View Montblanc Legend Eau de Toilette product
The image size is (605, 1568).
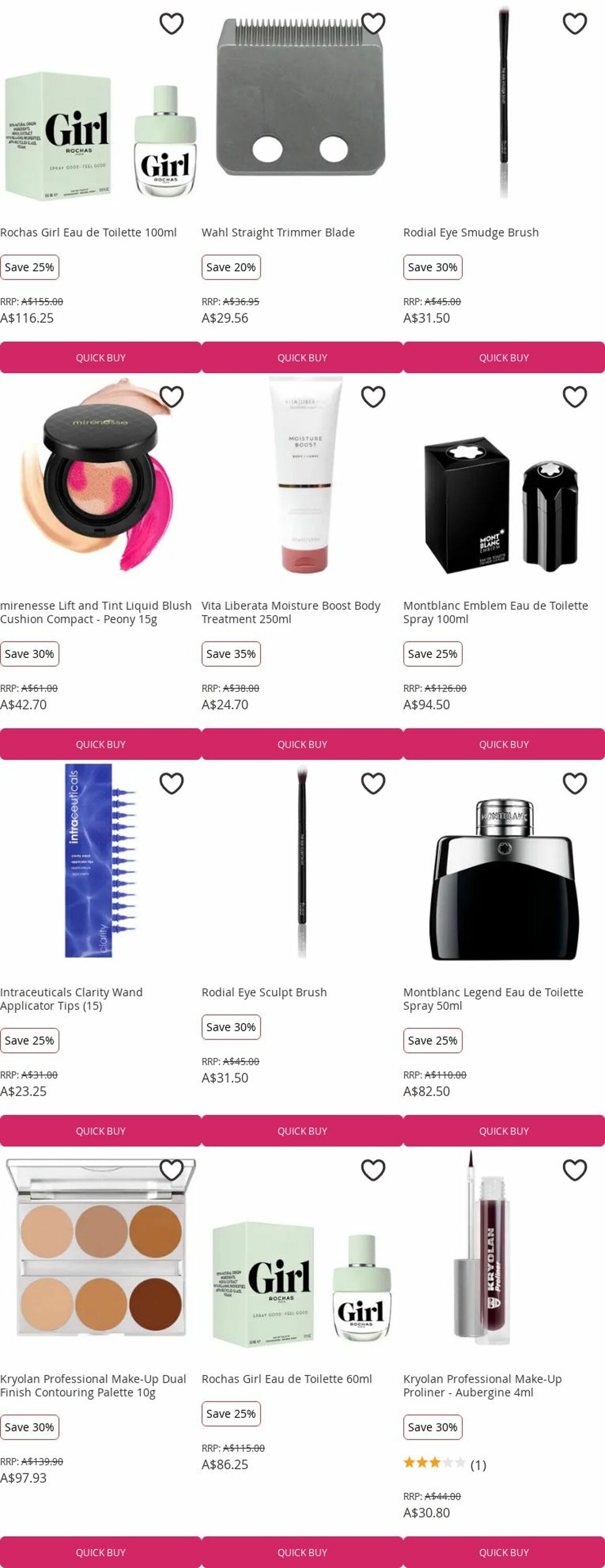(493, 998)
